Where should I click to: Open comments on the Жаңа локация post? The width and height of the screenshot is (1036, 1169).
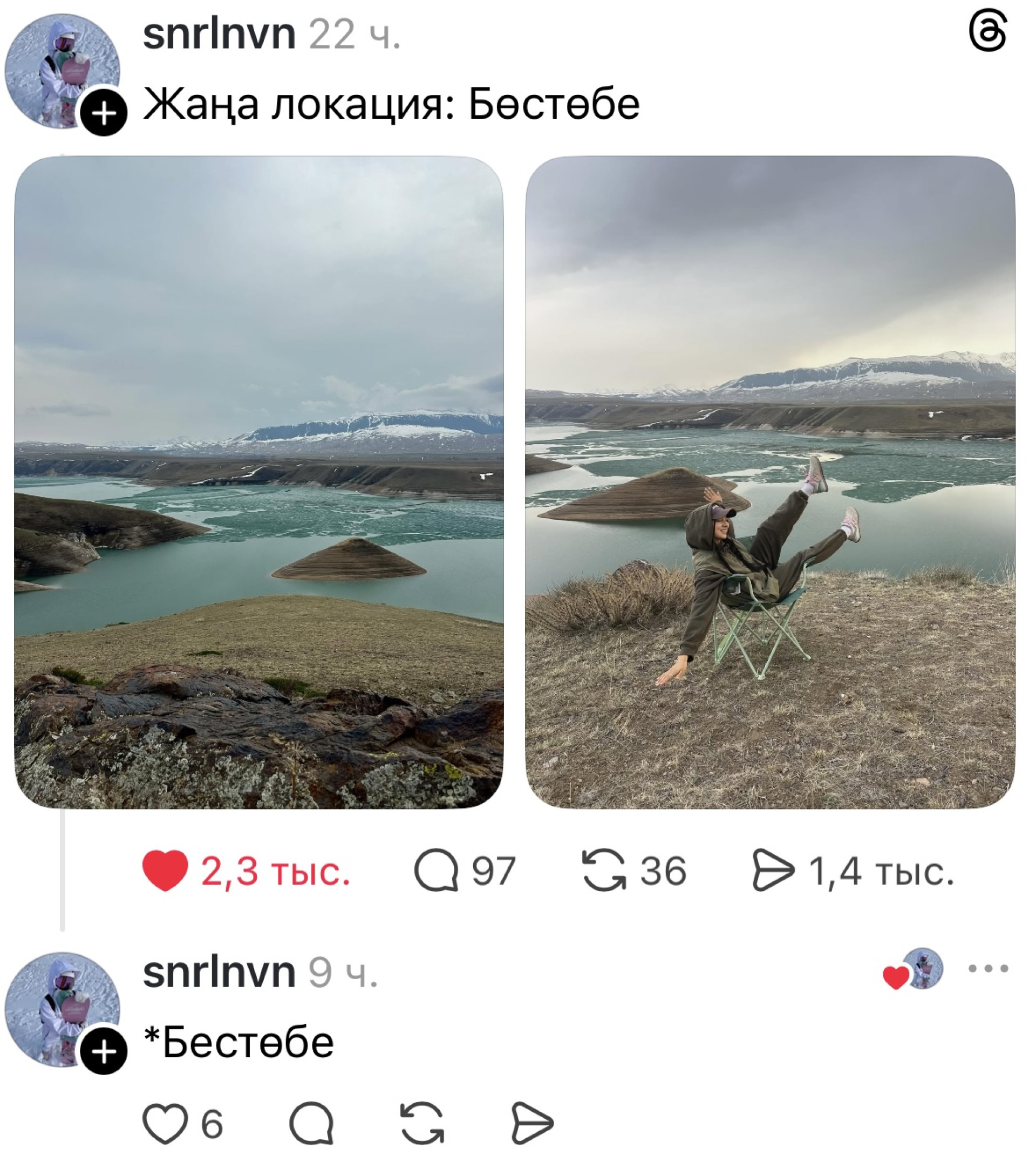click(x=436, y=871)
